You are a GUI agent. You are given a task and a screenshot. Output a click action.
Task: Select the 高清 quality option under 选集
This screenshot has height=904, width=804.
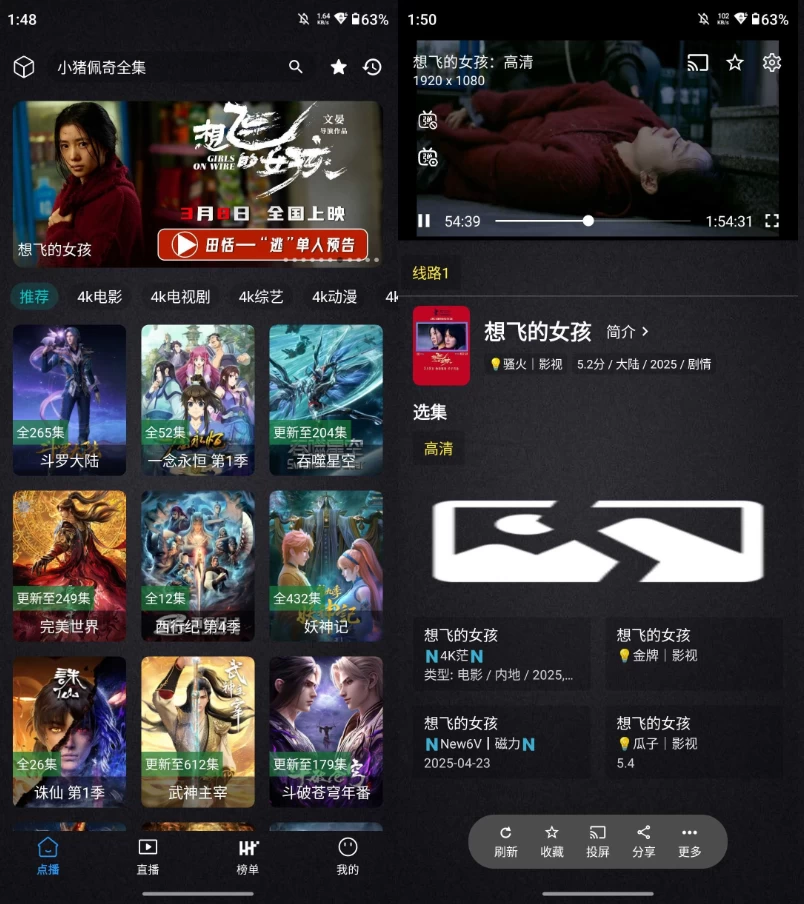pos(439,449)
